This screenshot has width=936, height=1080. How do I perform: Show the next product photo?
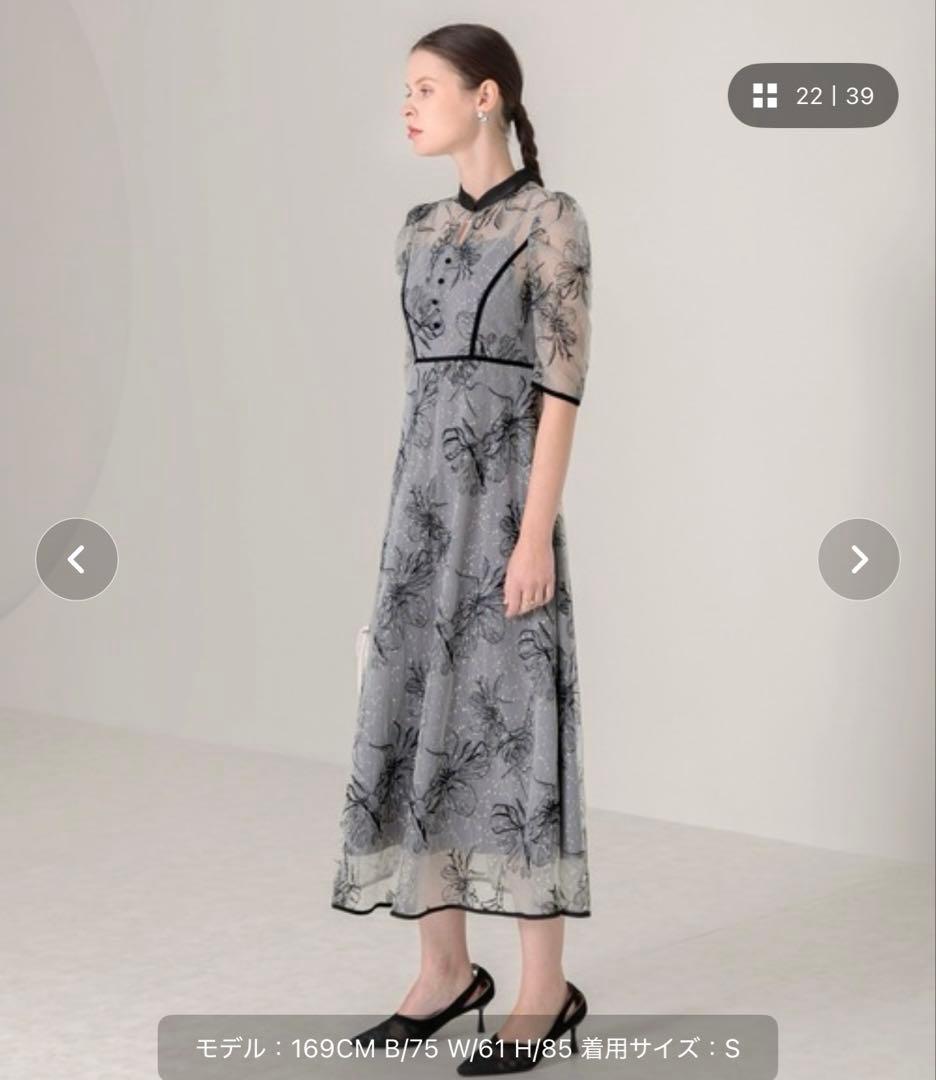point(858,559)
